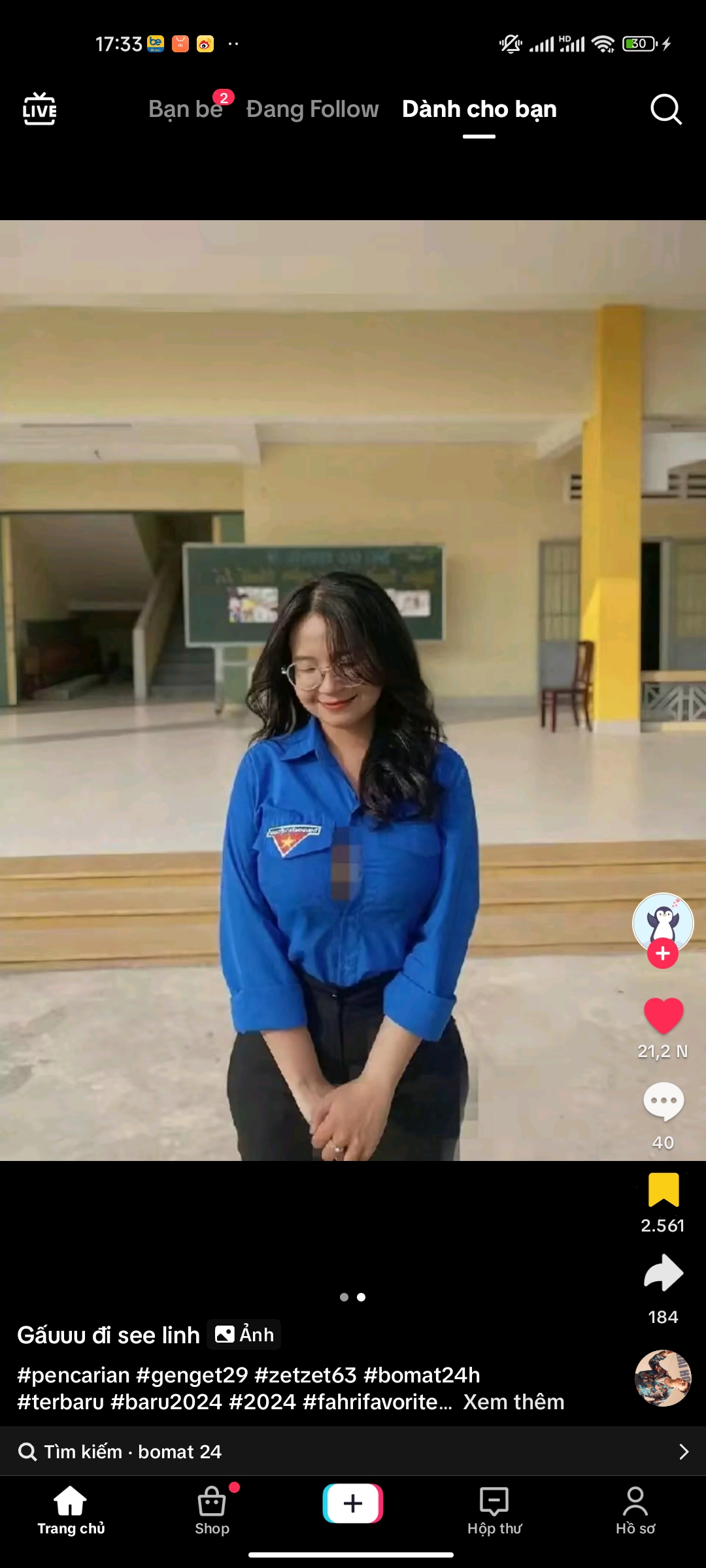
Task: Open the Gấuuu đi see linh profile name
Action: coord(109,1335)
